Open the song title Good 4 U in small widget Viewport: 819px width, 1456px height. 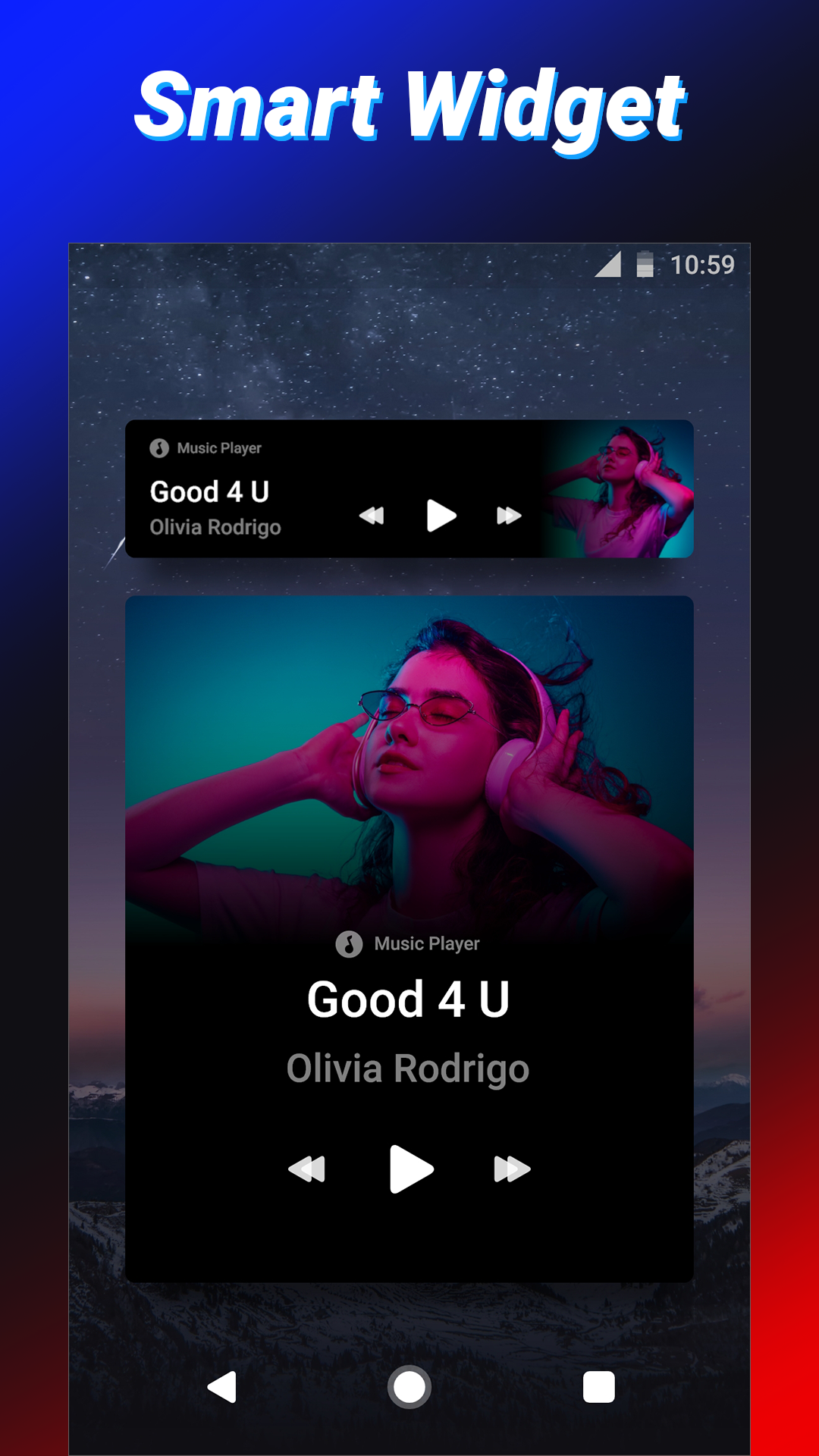[212, 491]
